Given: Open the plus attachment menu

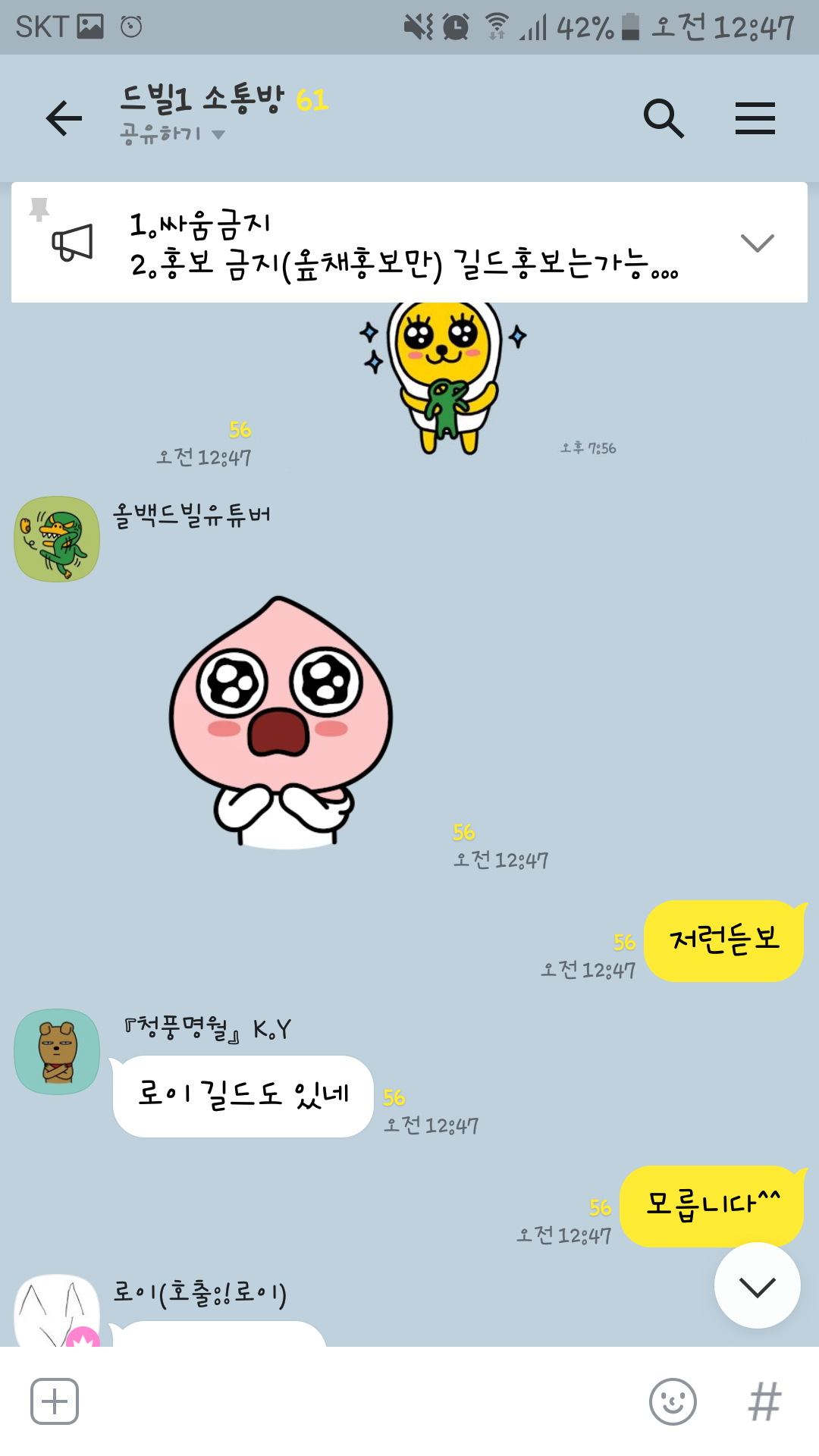Looking at the screenshot, I should pyautogui.click(x=55, y=1401).
